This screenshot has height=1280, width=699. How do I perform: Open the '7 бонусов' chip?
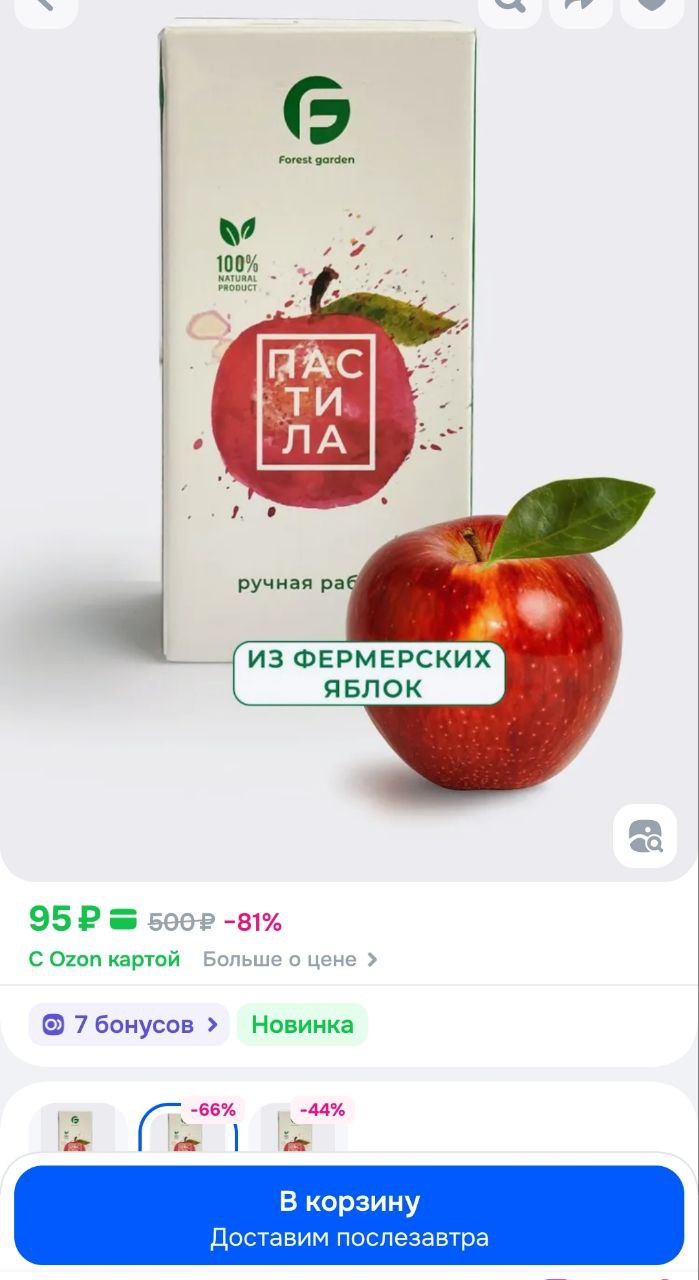pos(130,1025)
